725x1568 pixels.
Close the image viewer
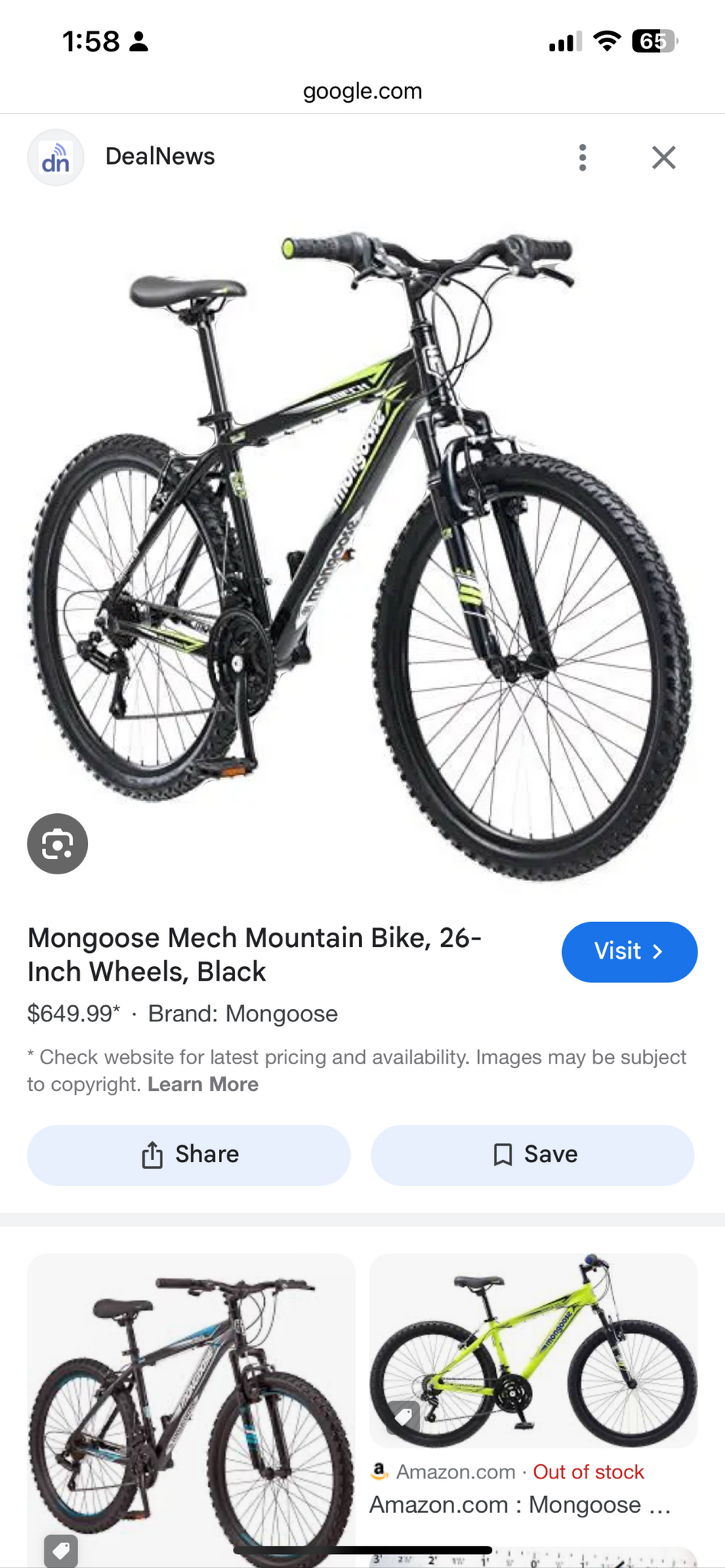663,158
